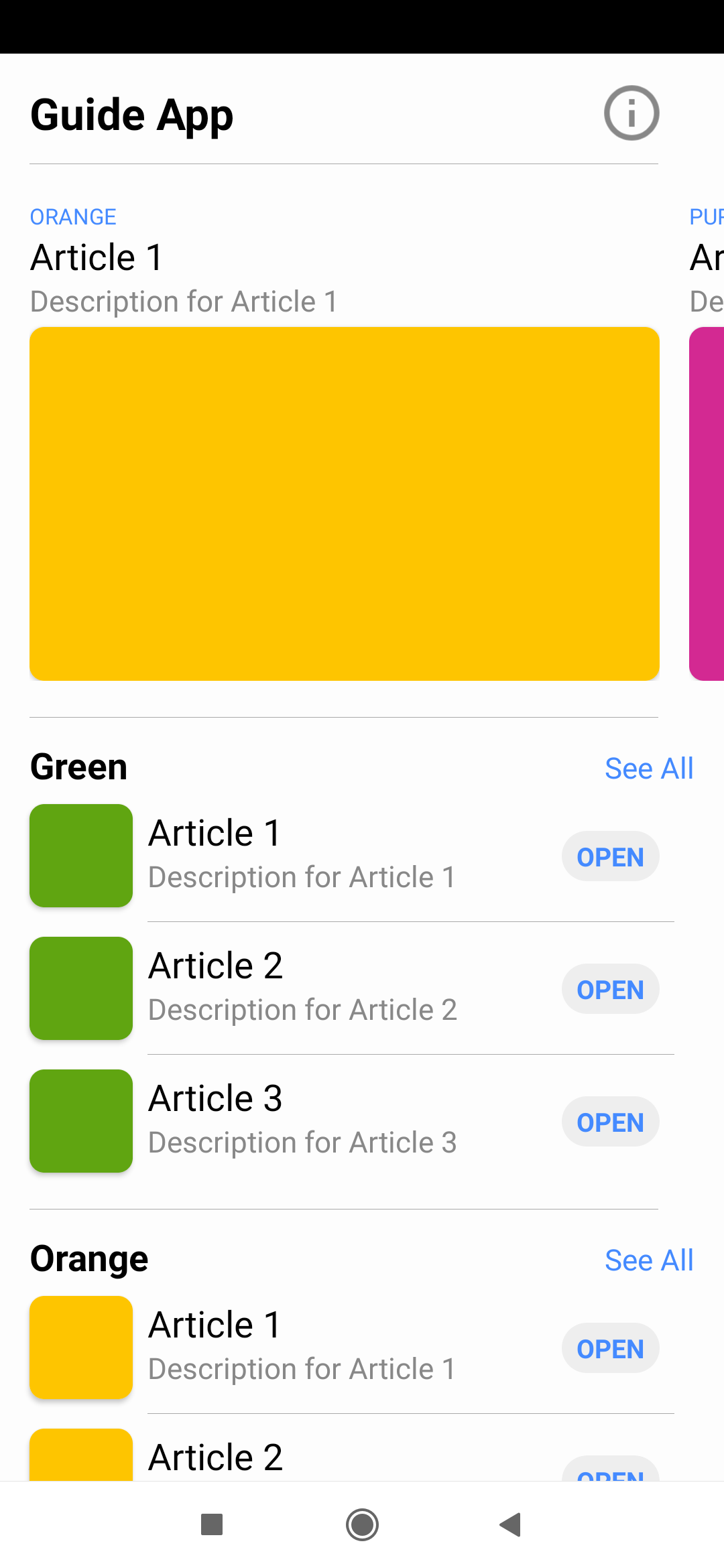The image size is (724, 1568).
Task: See all Orange articles
Action: pyautogui.click(x=648, y=1260)
